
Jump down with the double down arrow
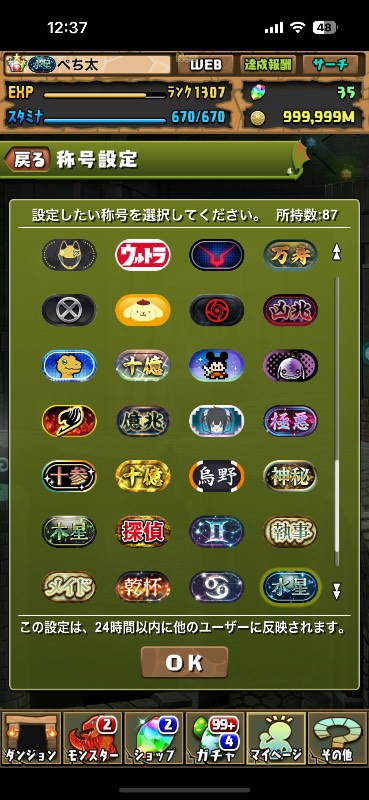tap(336, 591)
